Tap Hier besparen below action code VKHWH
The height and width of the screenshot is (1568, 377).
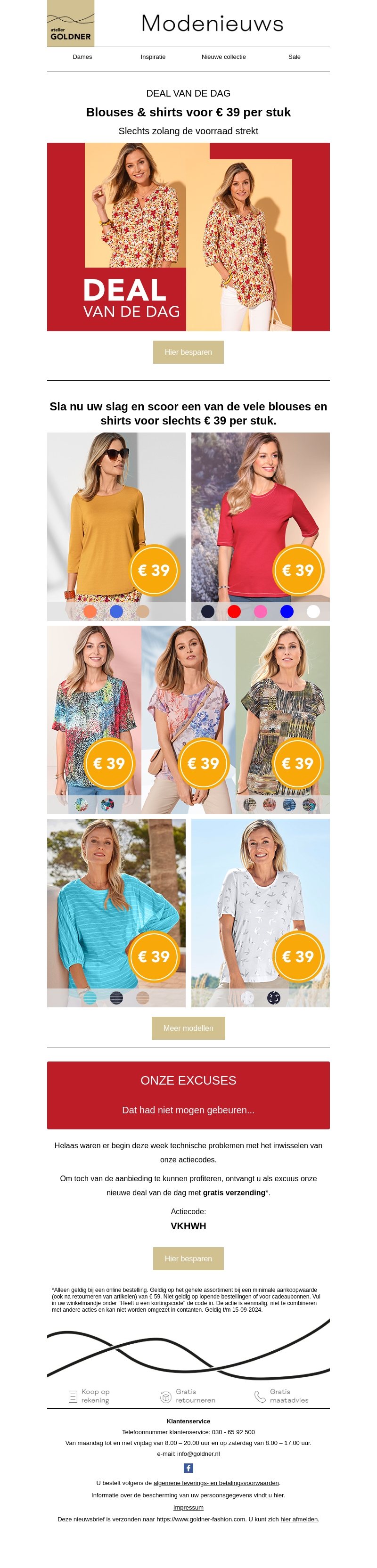point(188,1258)
